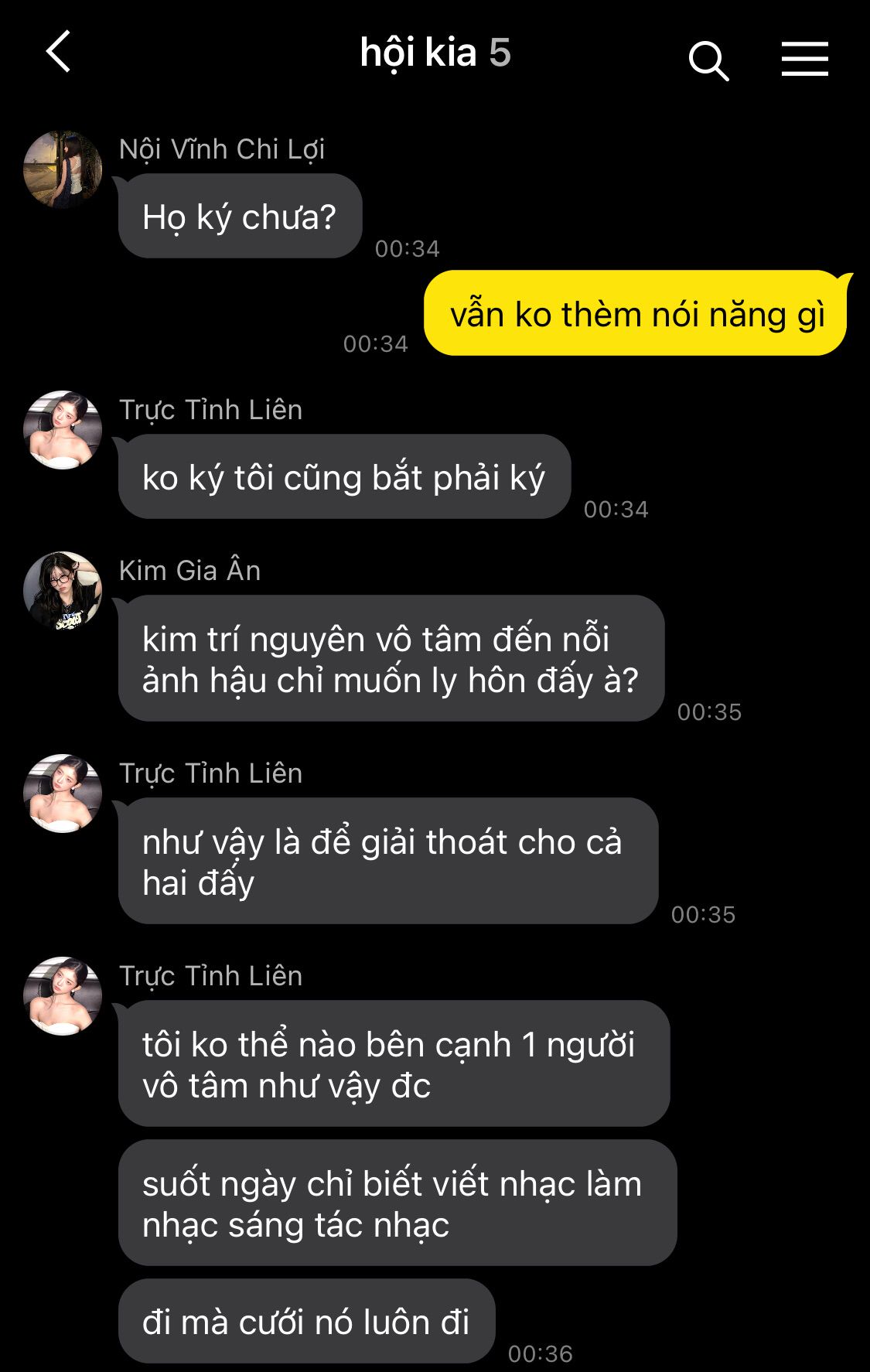Open Kim Gia Ân's avatar
Screen dimensions: 870x1372
(x=63, y=590)
